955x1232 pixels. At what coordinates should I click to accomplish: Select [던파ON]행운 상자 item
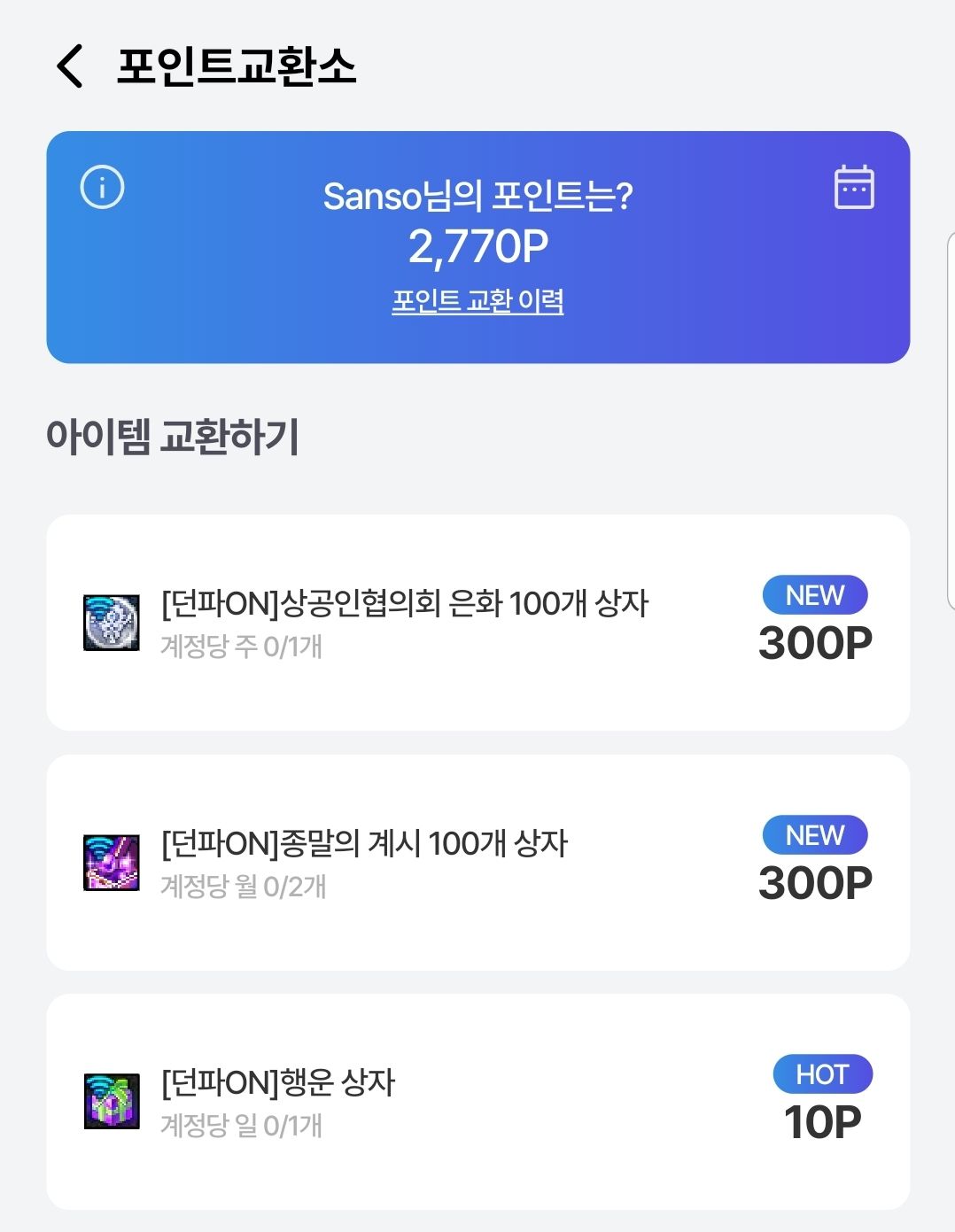coord(477,1101)
